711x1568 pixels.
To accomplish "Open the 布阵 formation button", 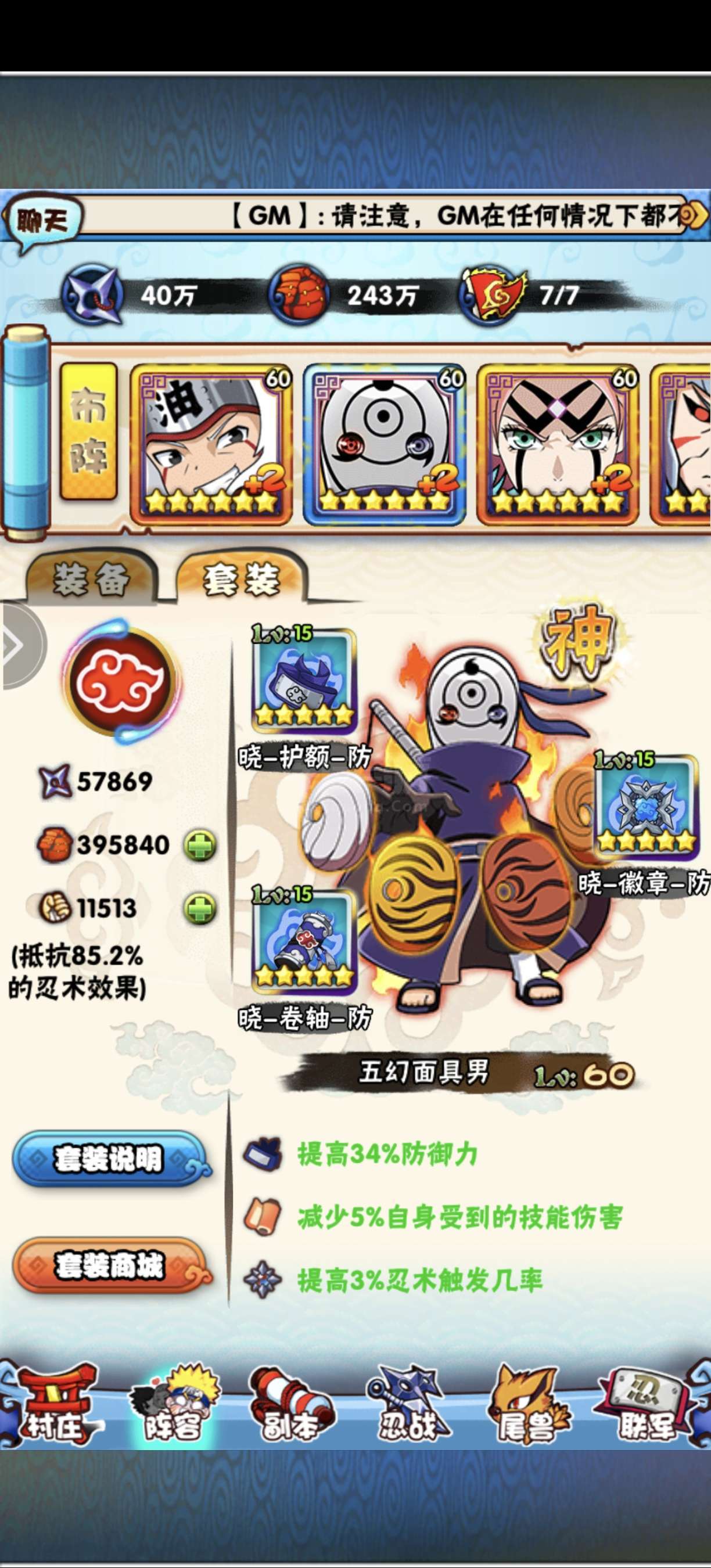I will 89,431.
